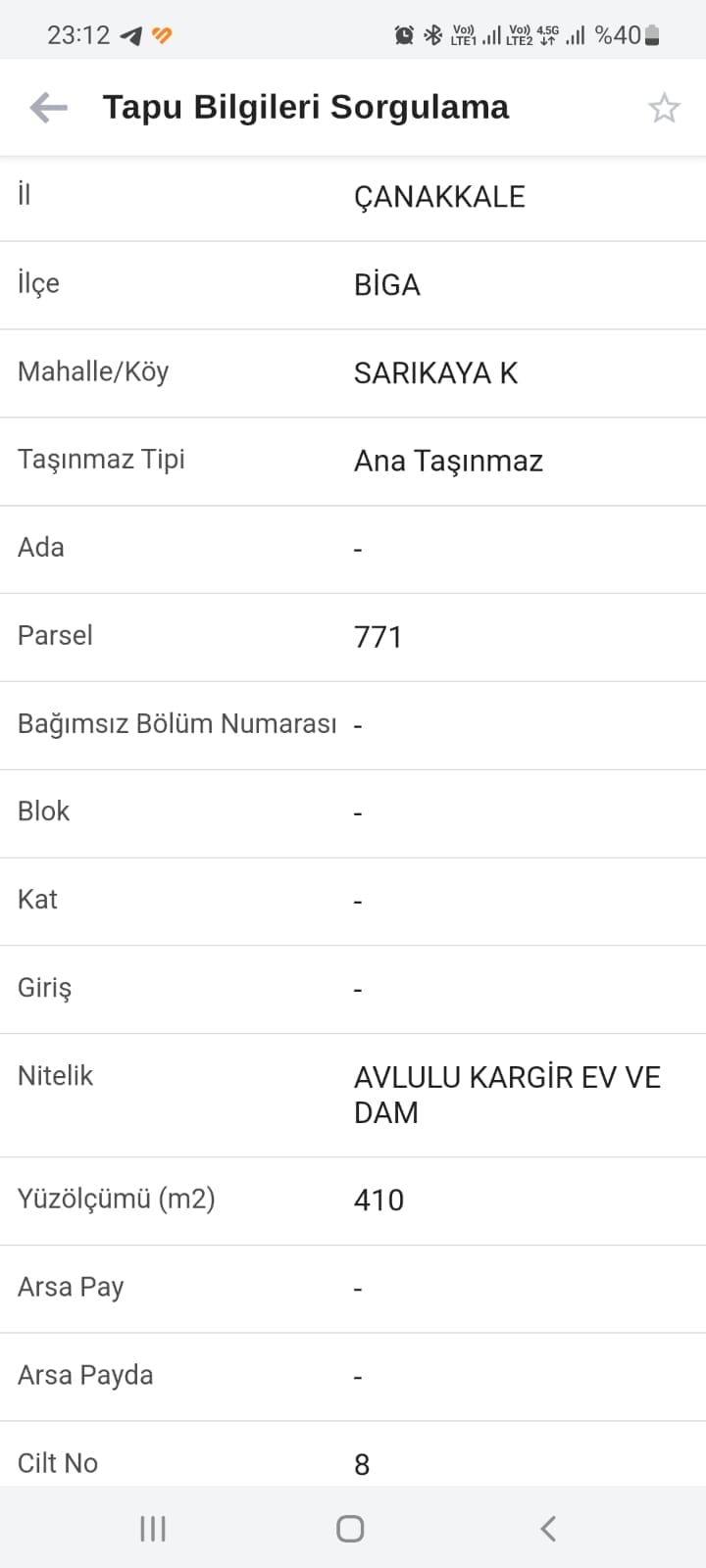Go back from Tapu Bilgileri Sorgulama
Screen dimensions: 706x1568
click(48, 107)
